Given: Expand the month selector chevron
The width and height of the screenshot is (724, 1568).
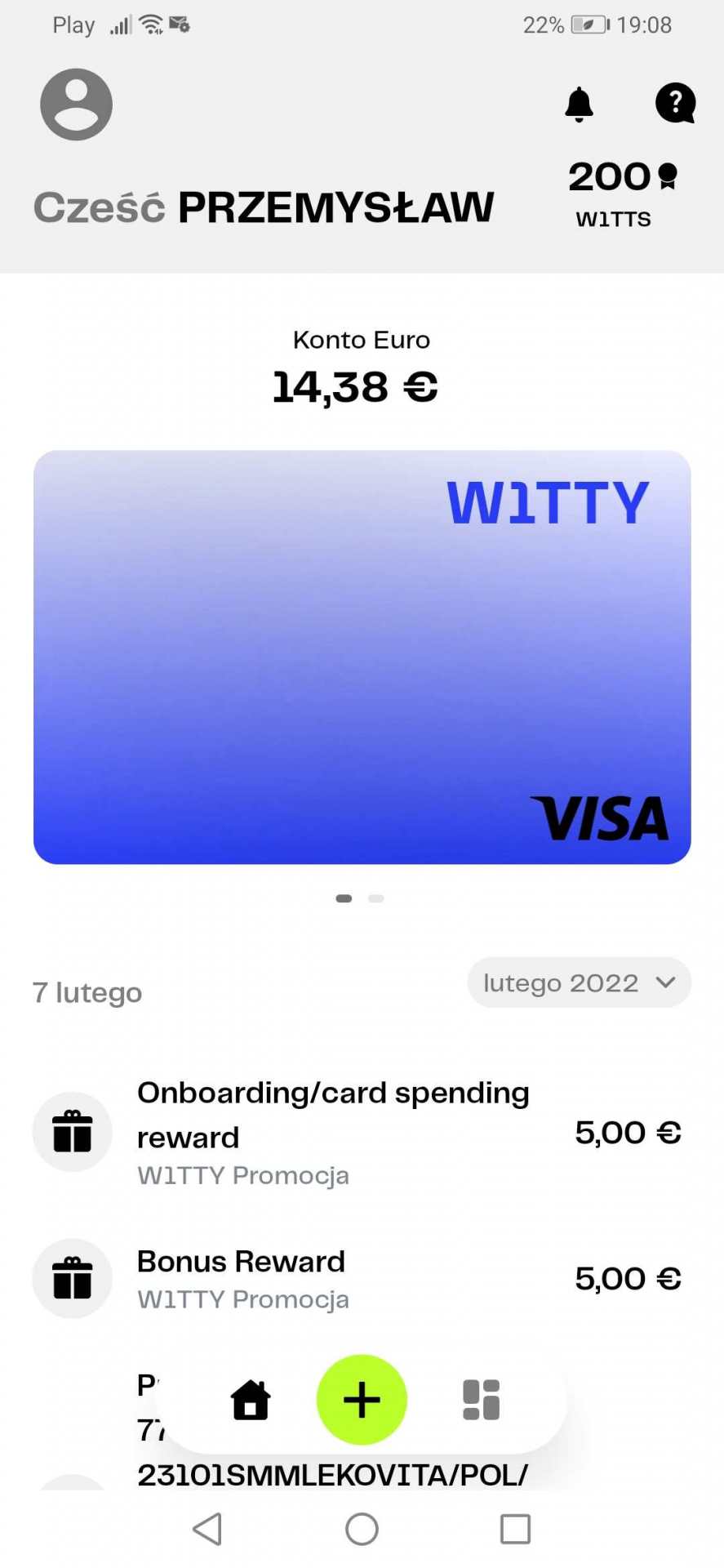Looking at the screenshot, I should point(667,982).
